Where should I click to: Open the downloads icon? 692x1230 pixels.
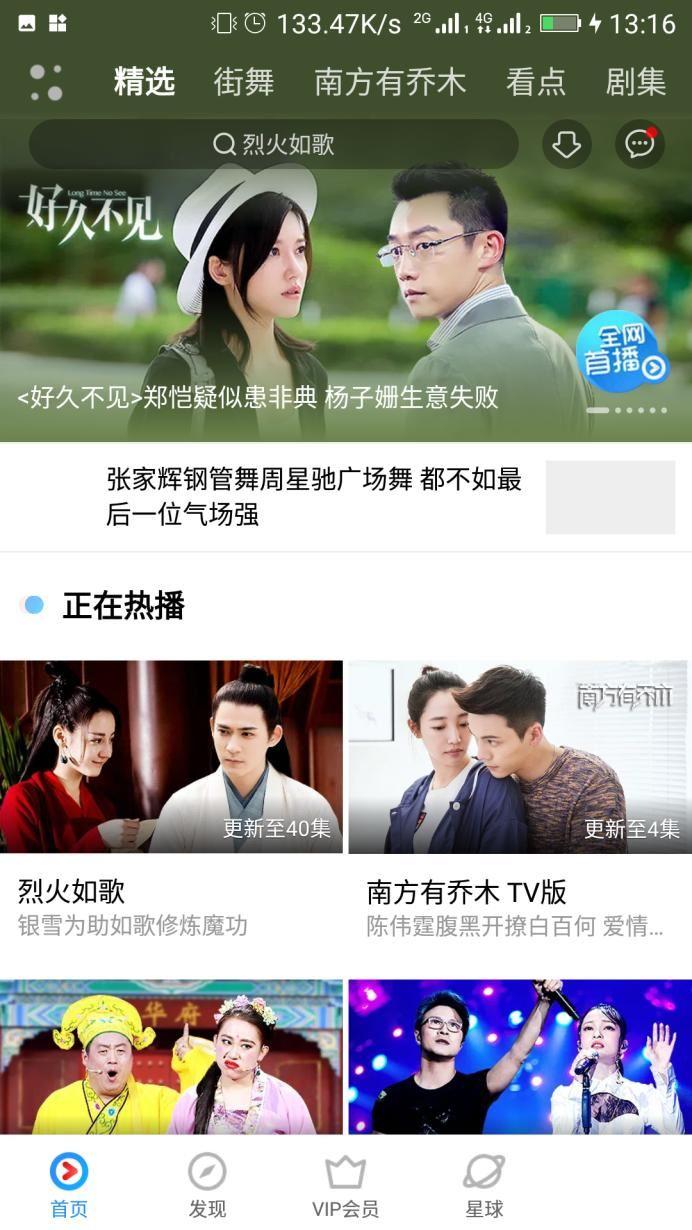567,145
